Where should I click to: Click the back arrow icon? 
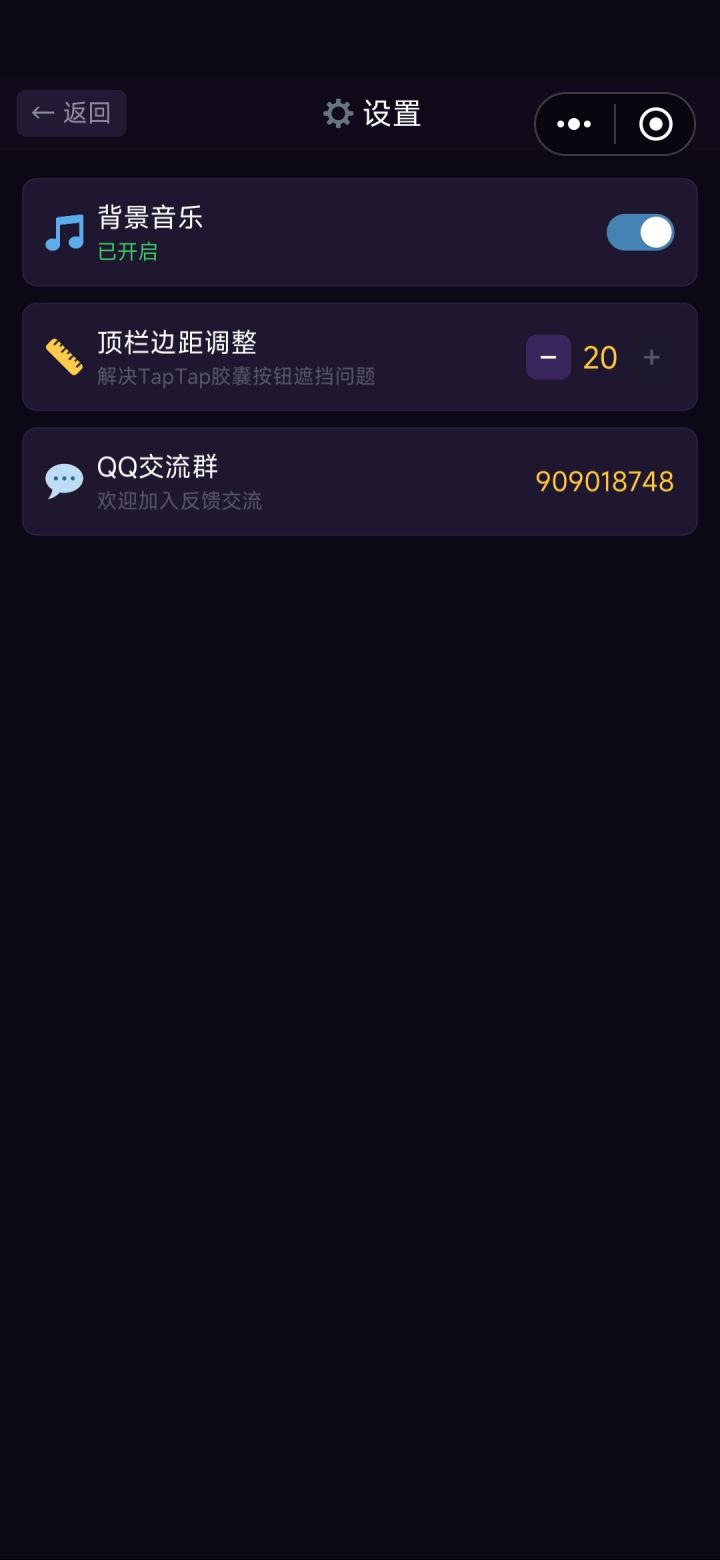click(42, 113)
